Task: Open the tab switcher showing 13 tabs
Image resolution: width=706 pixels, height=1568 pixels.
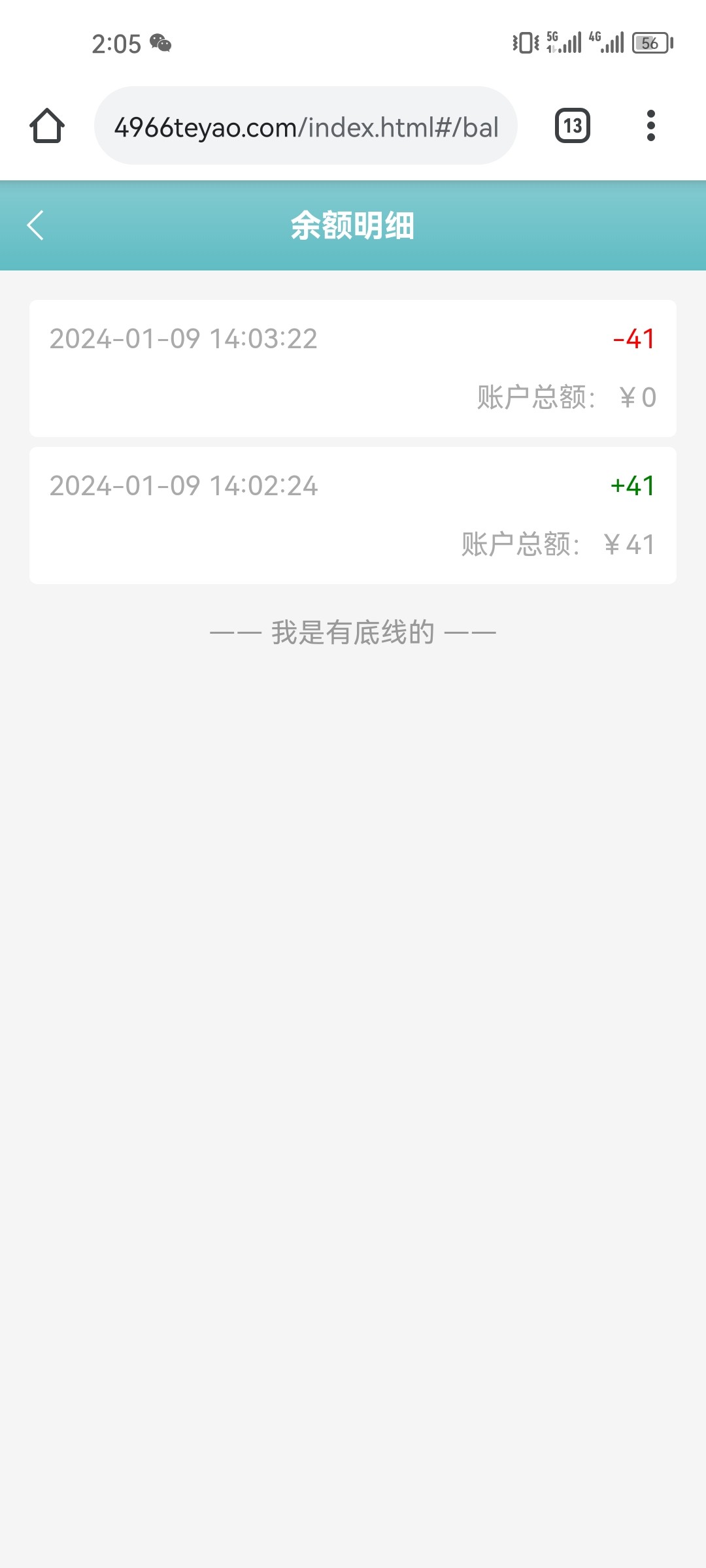Action: coord(572,126)
